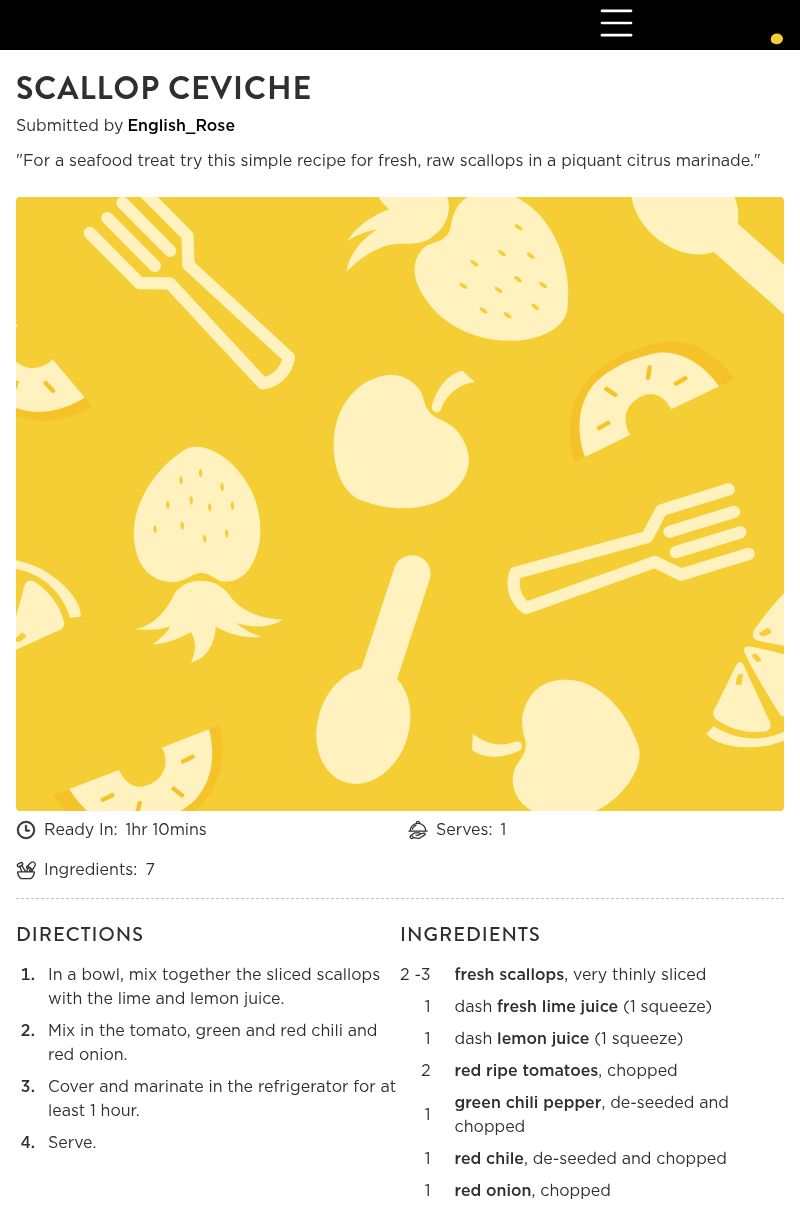Image resolution: width=800 pixels, height=1227 pixels.
Task: View red ripe tomatoes ingredient
Action: [x=526, y=1070]
